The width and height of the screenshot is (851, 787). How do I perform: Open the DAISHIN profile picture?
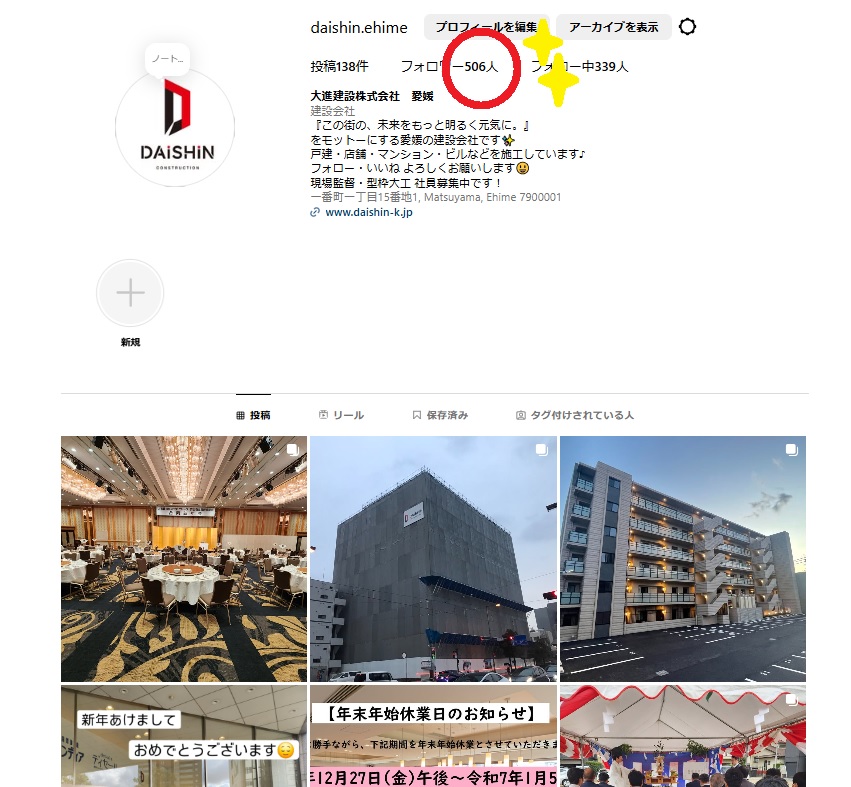[x=175, y=129]
